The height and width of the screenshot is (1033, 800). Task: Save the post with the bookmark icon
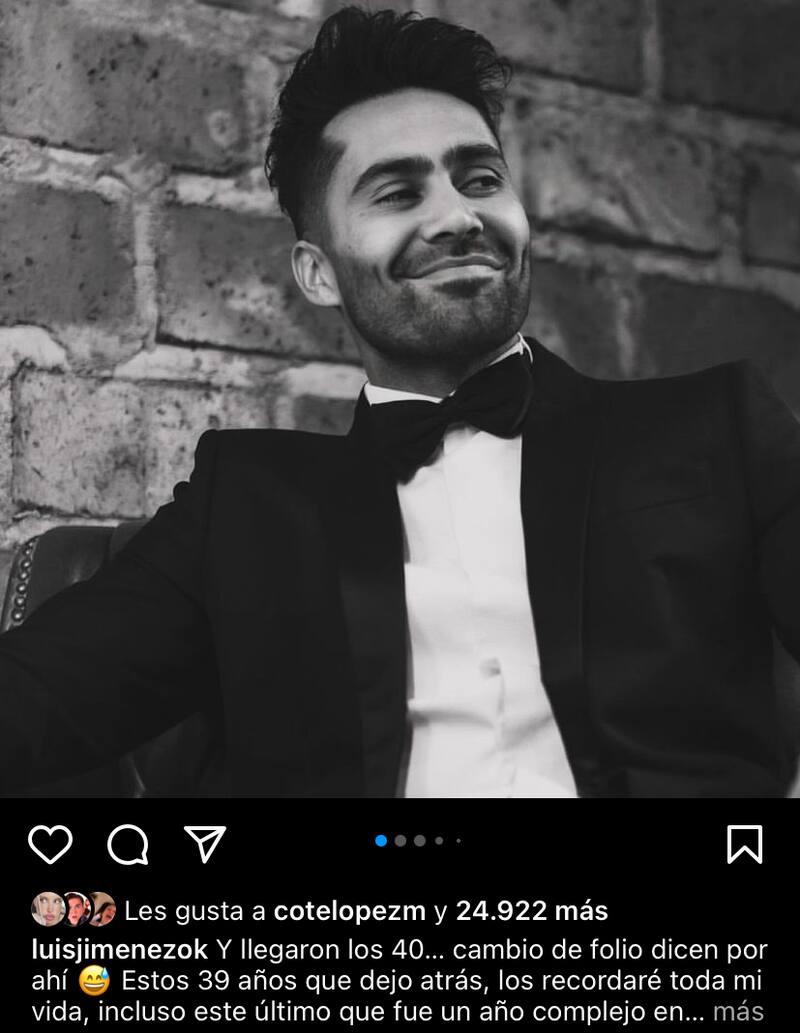[x=744, y=845]
